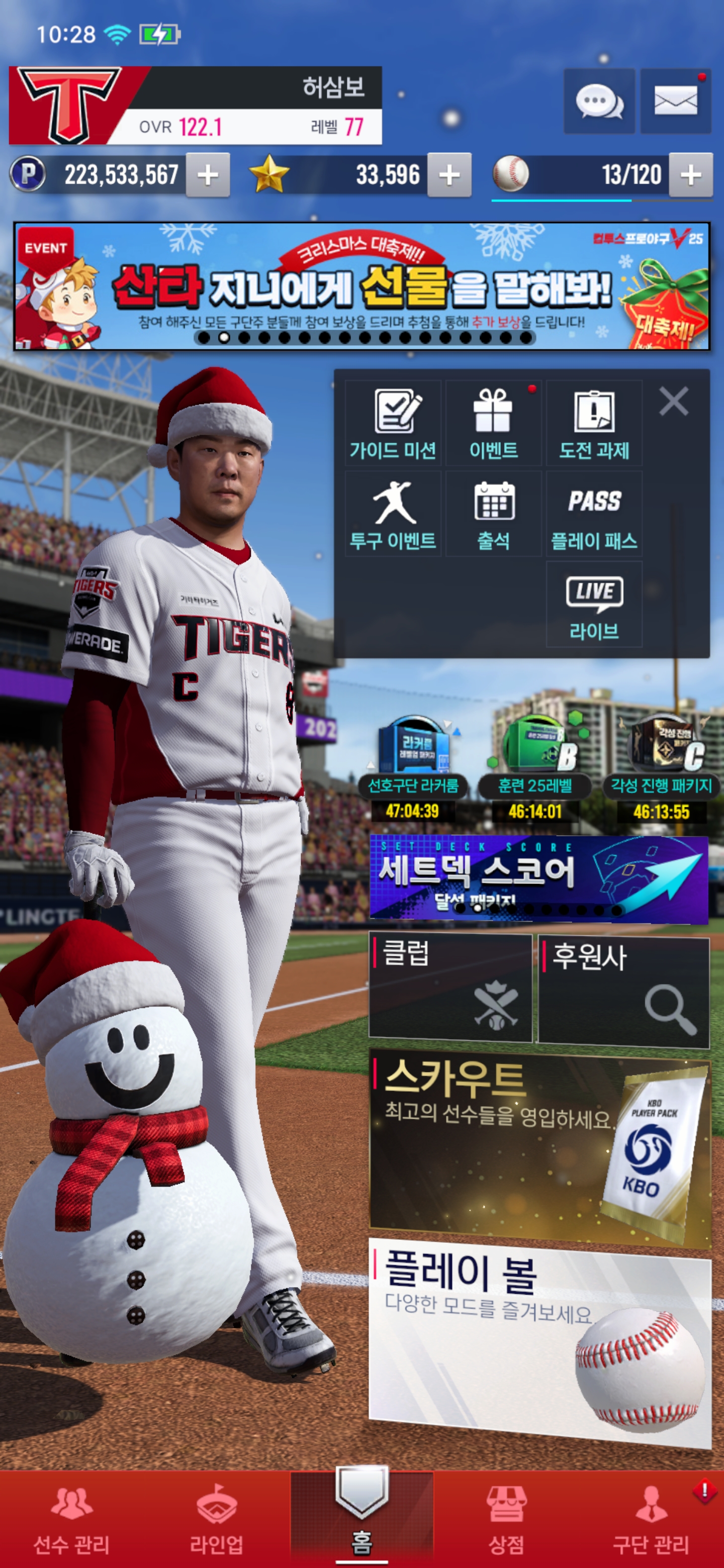
Task: Open 플레이 패스
Action: click(x=594, y=514)
